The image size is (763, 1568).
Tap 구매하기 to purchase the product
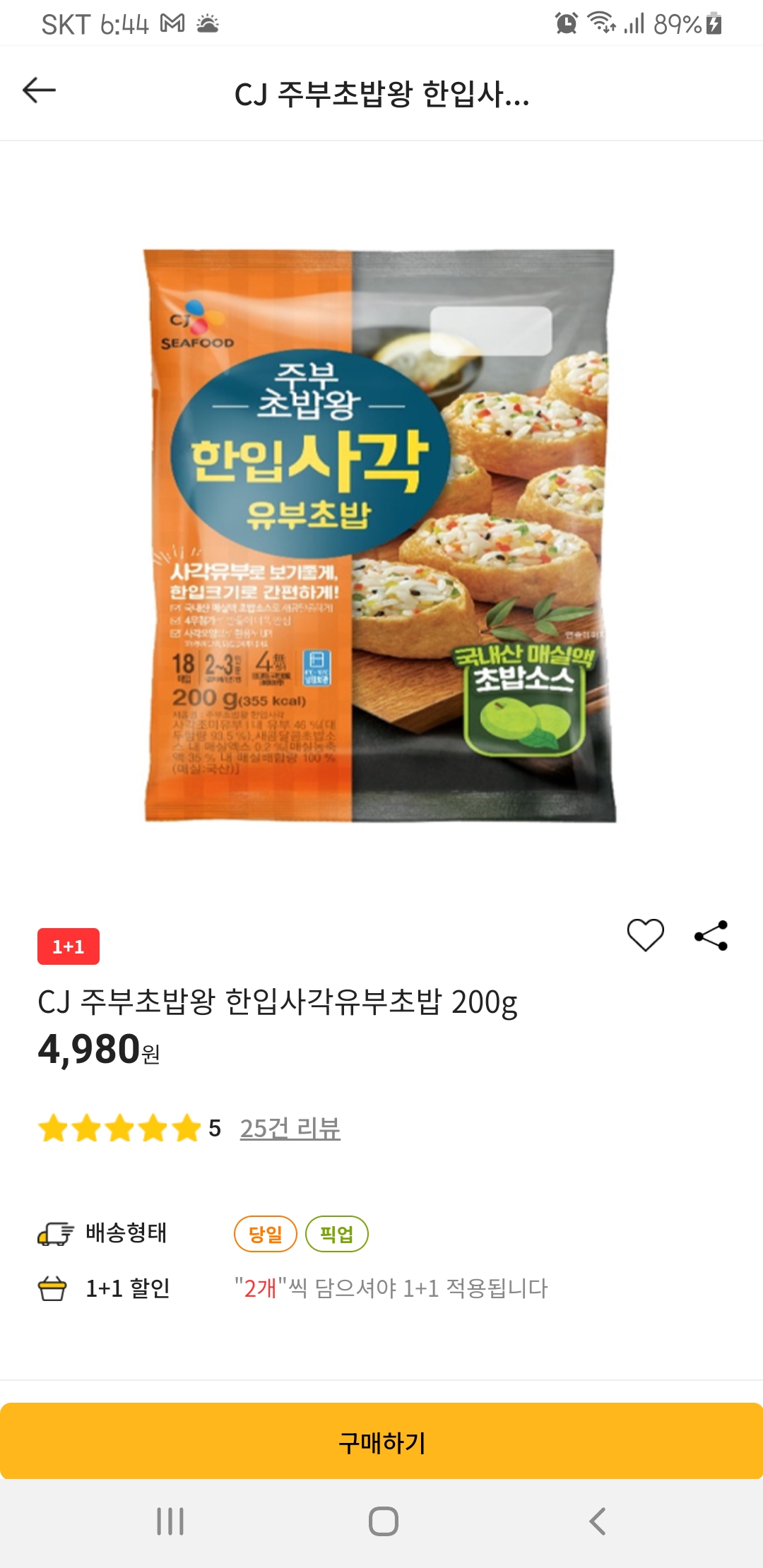pos(381,1441)
